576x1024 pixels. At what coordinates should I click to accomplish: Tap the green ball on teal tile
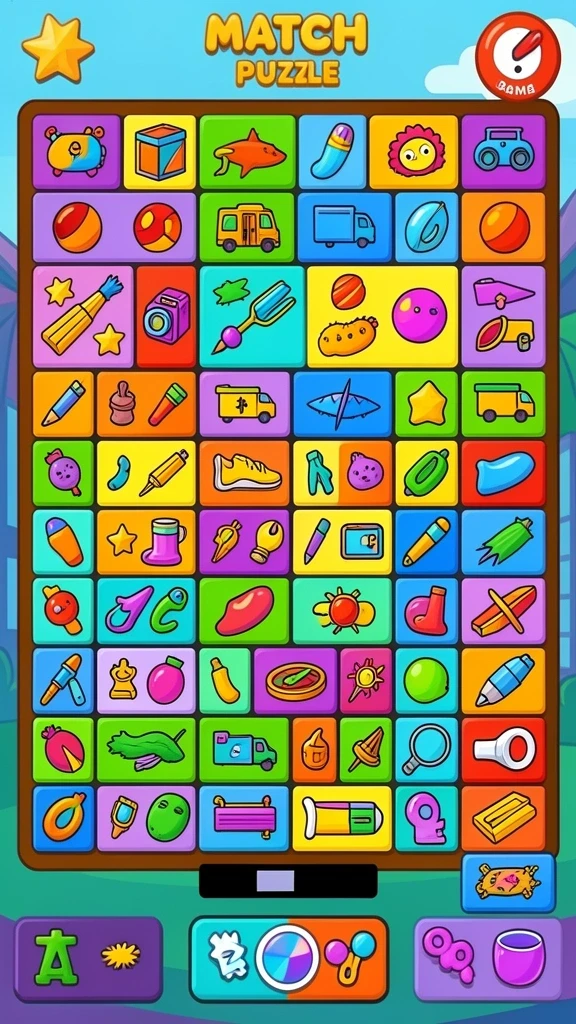coord(426,680)
